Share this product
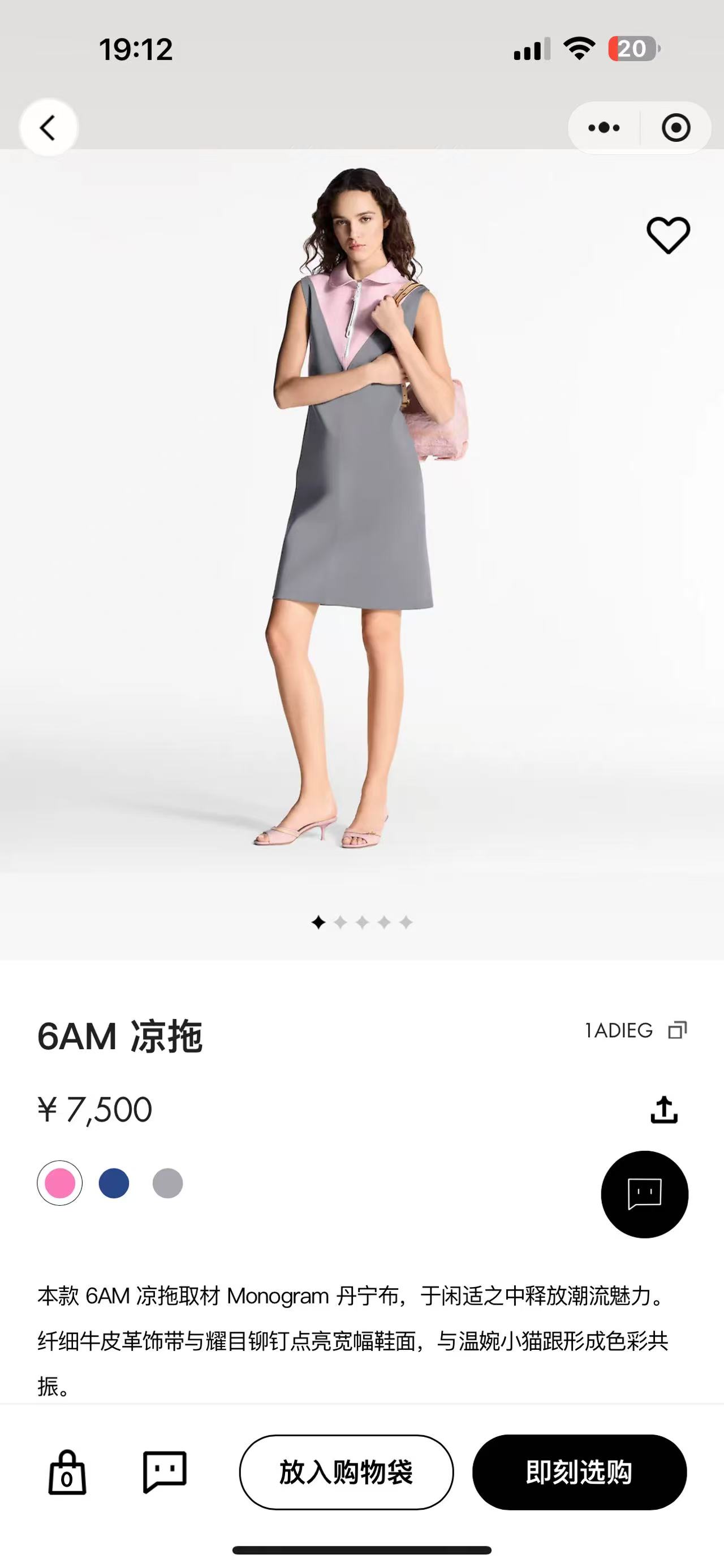The height and width of the screenshot is (1568, 724). coord(663,1110)
